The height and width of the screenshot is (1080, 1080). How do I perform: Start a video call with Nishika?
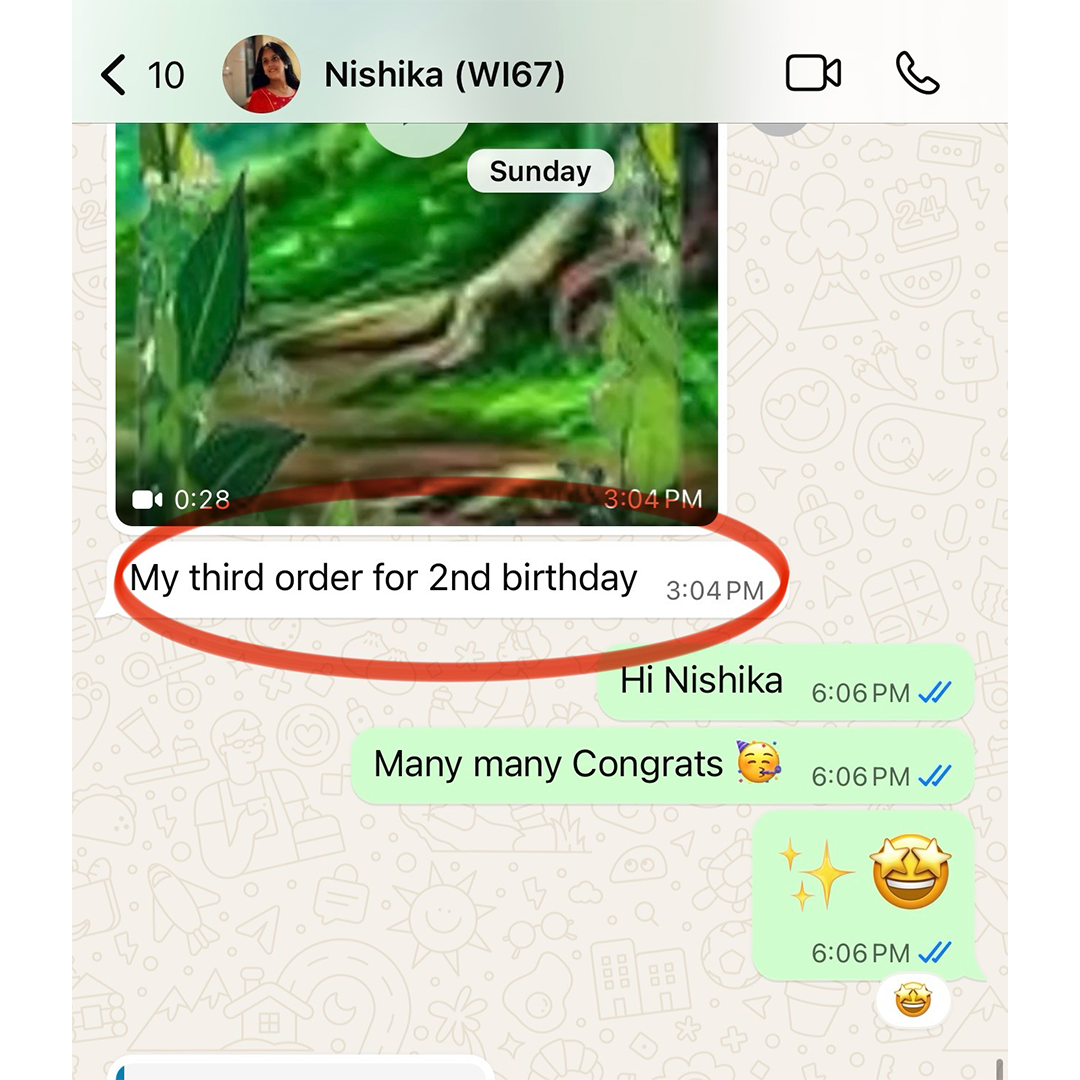[812, 74]
